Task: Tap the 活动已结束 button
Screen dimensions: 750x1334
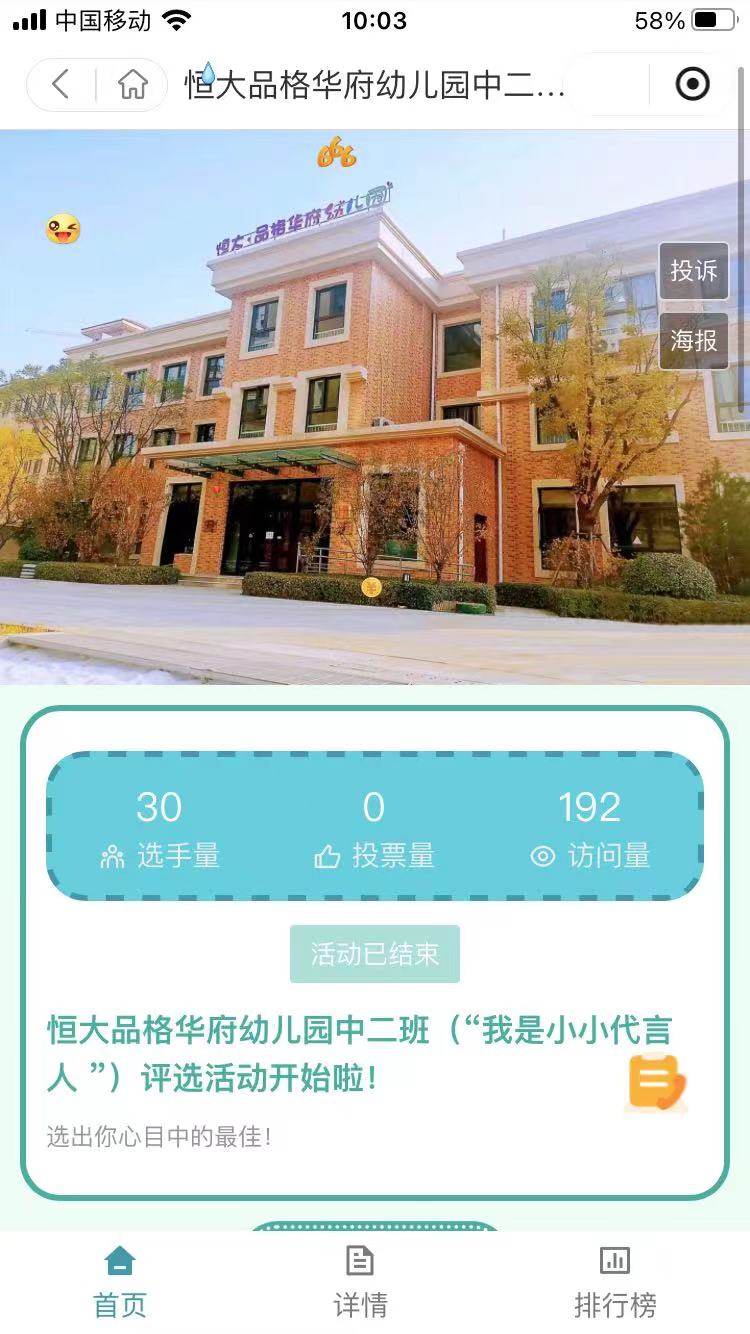Action: tap(375, 954)
